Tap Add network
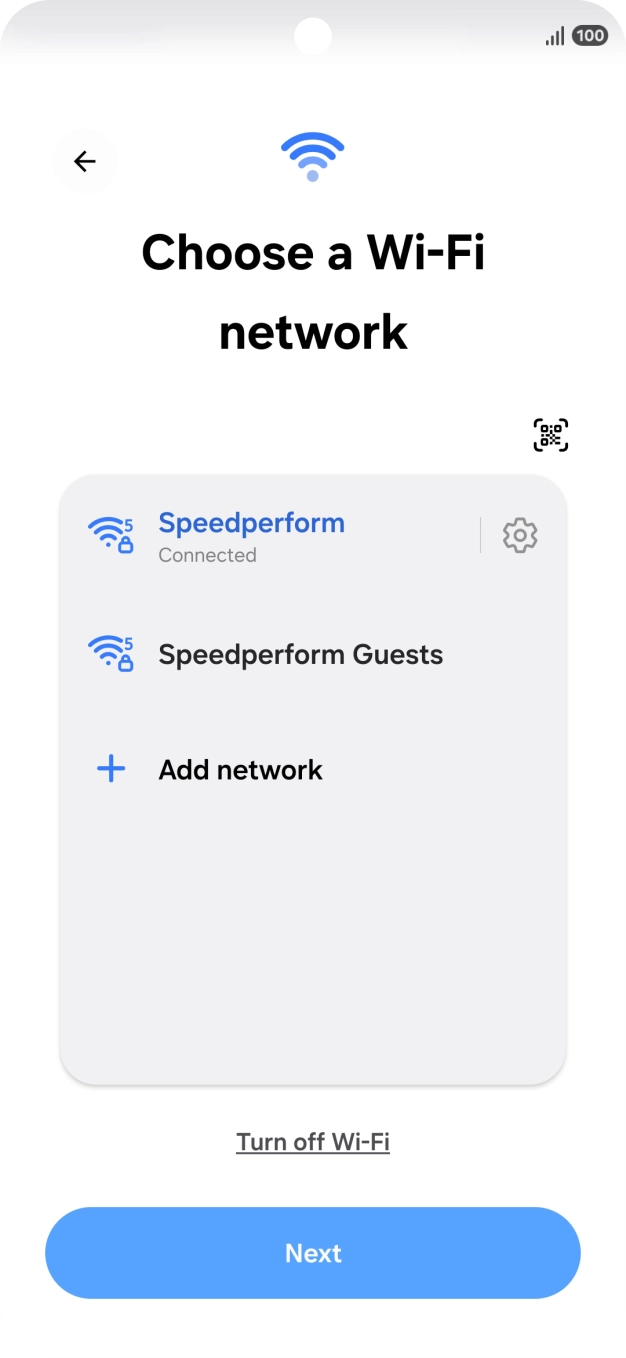Image resolution: width=626 pixels, height=1358 pixels. pyautogui.click(x=240, y=770)
